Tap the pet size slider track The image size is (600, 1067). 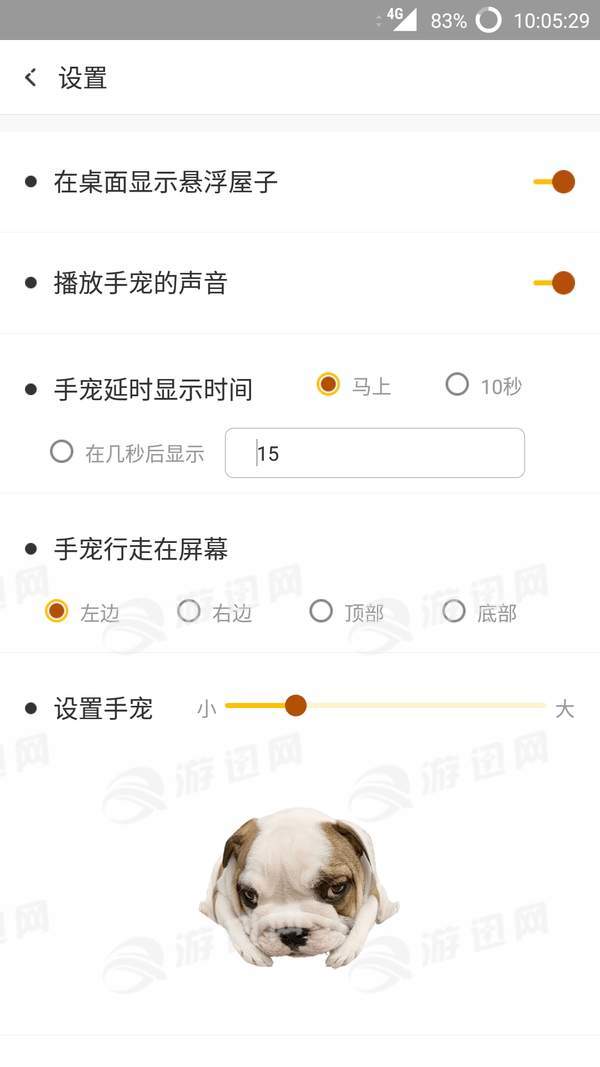(x=420, y=706)
